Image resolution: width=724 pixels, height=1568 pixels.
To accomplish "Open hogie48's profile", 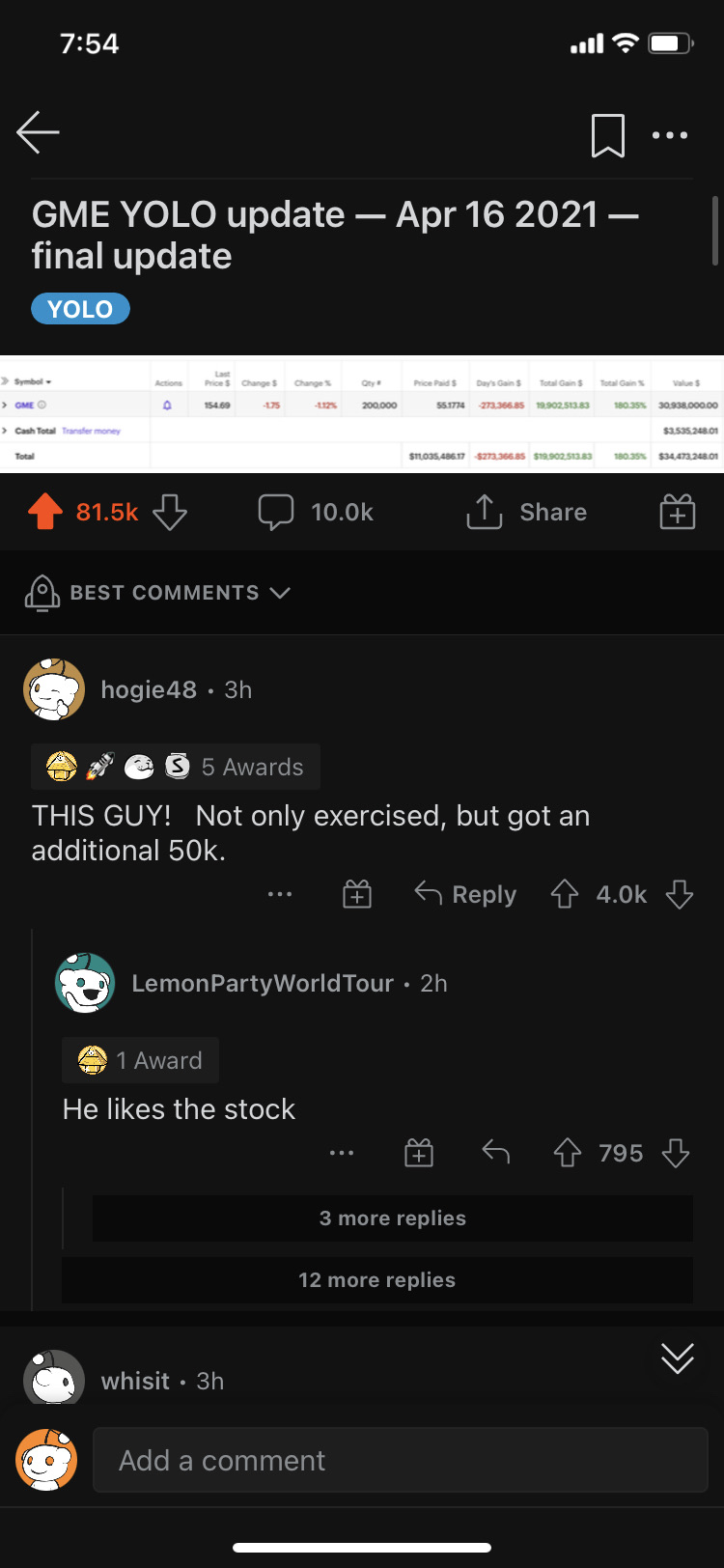I will pyautogui.click(x=149, y=689).
